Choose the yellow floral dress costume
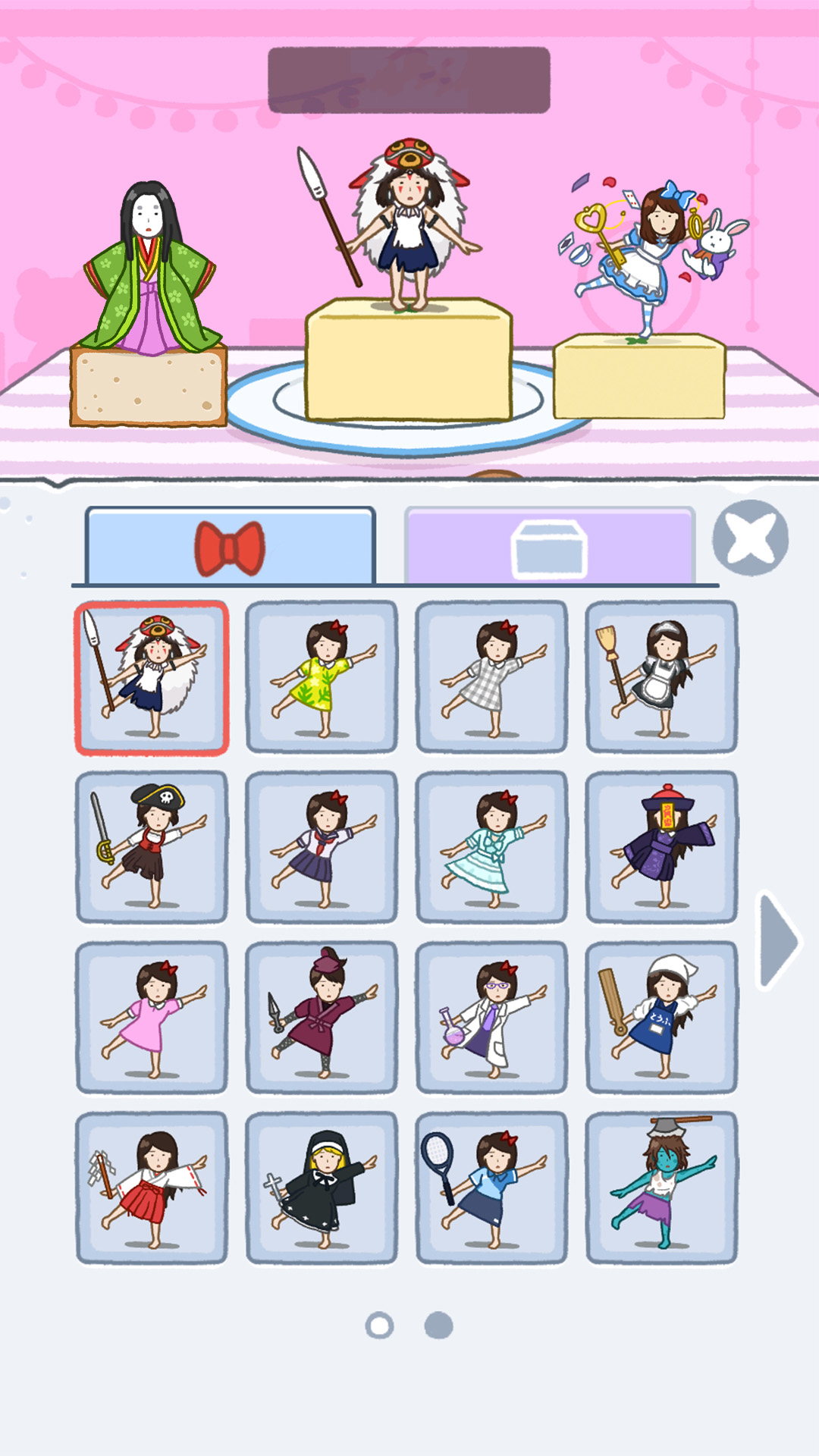 322,677
